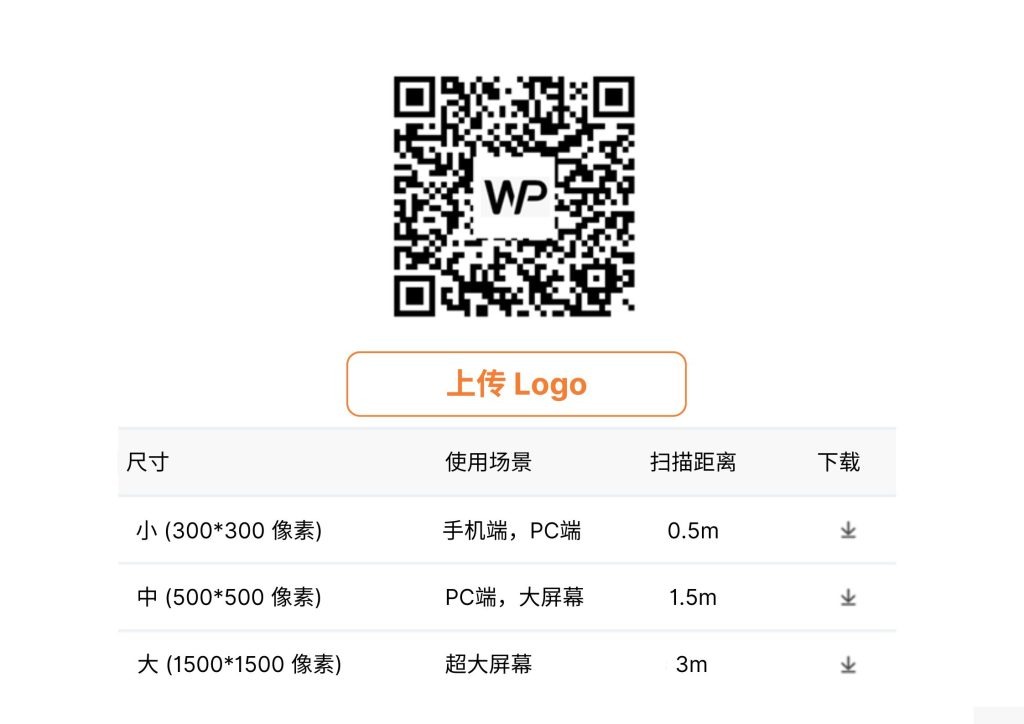Download the 小 (300*300 像素) QR code

coord(848,531)
